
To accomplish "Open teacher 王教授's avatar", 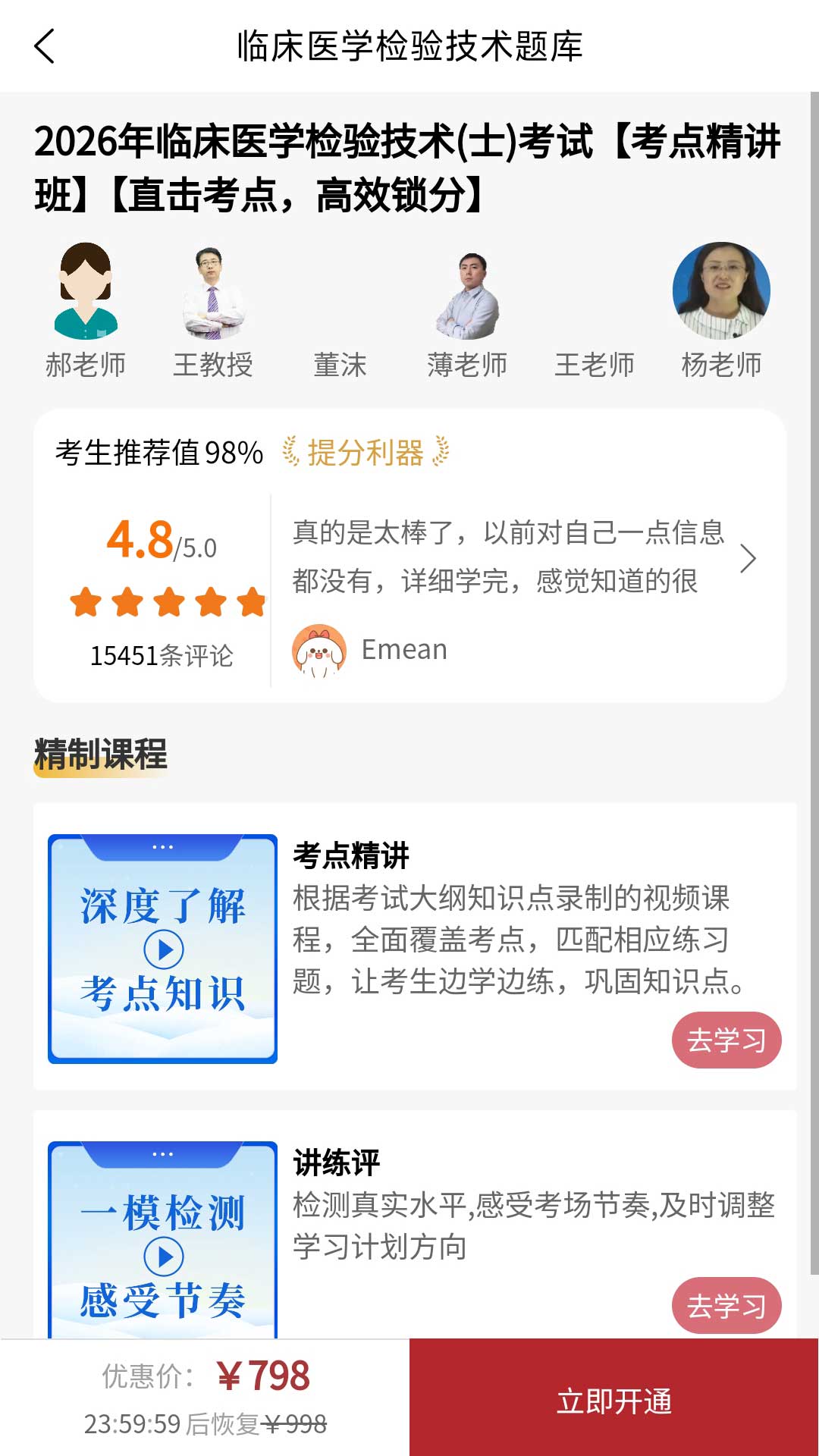I will pos(215,292).
